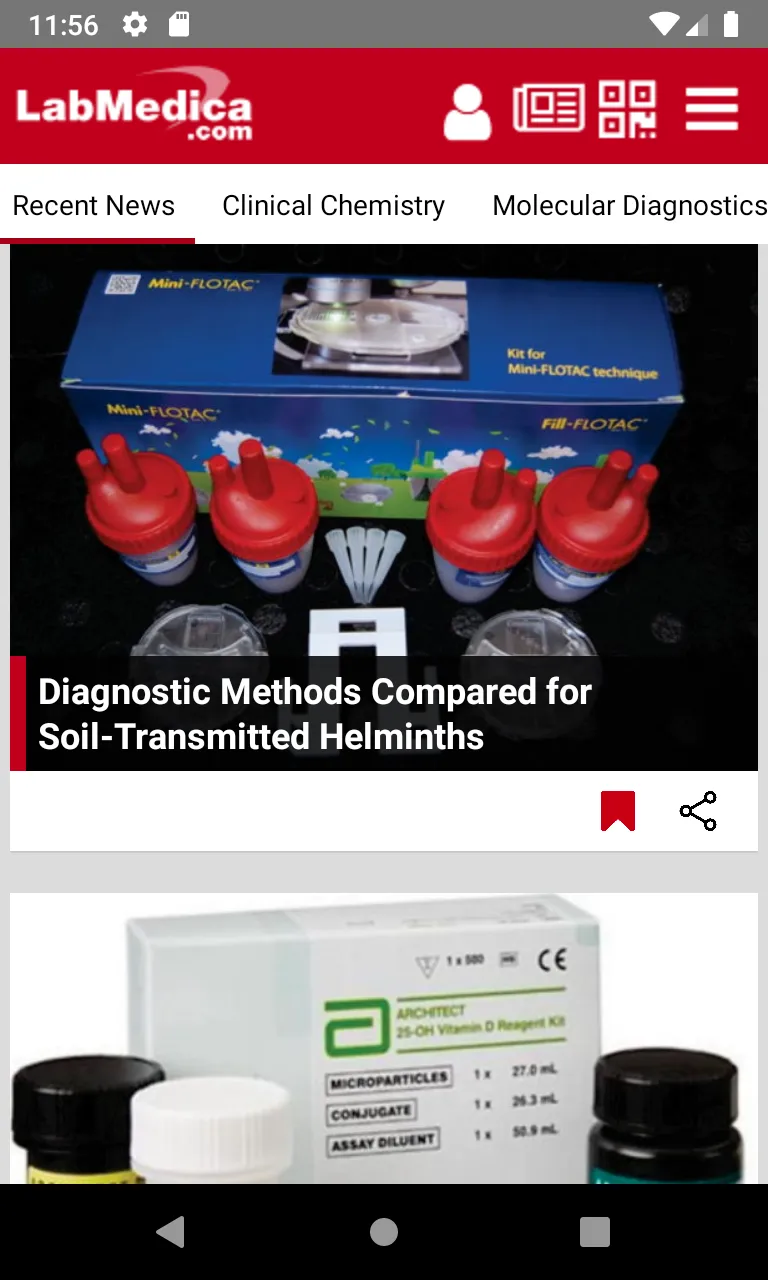
Task: Open the QR code scanner
Action: 628,108
